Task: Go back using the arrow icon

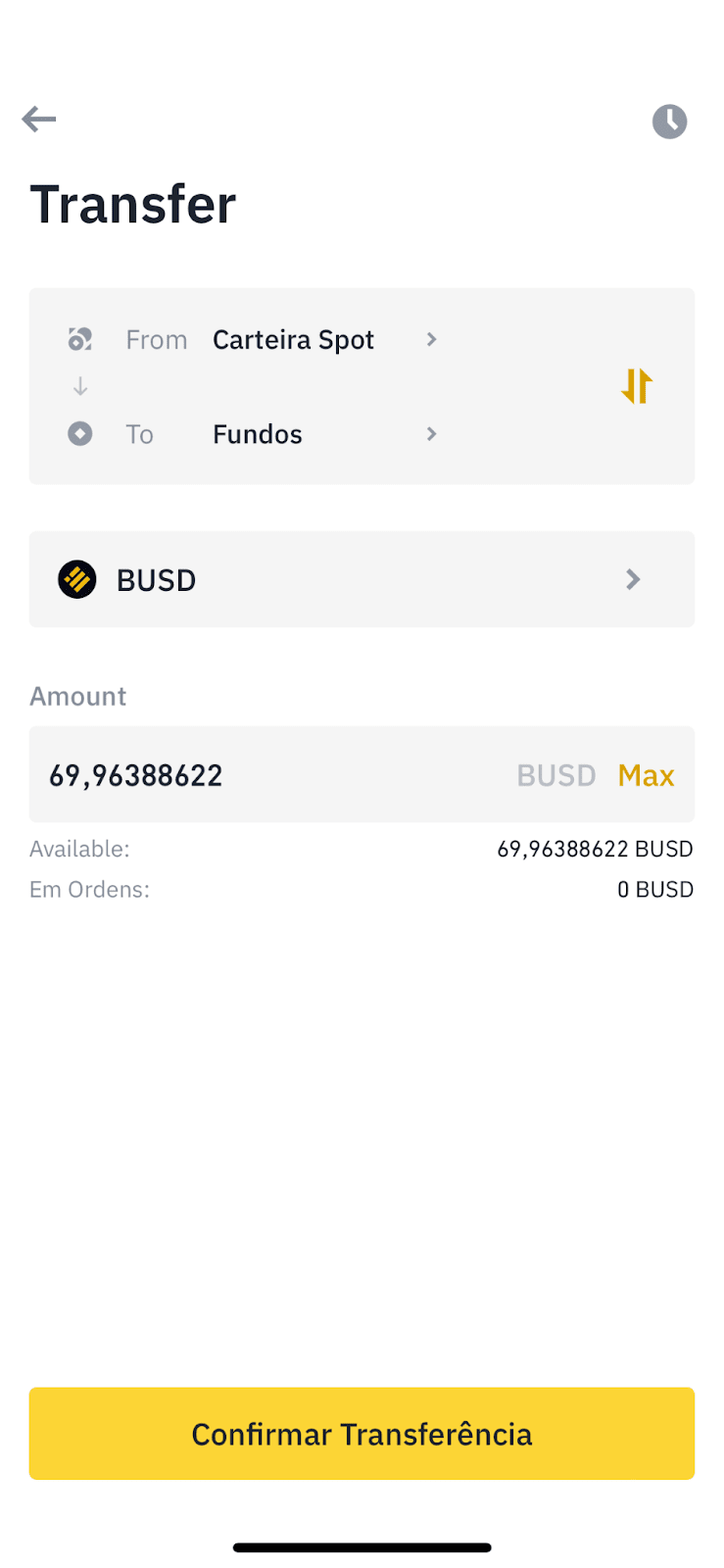Action: [39, 120]
